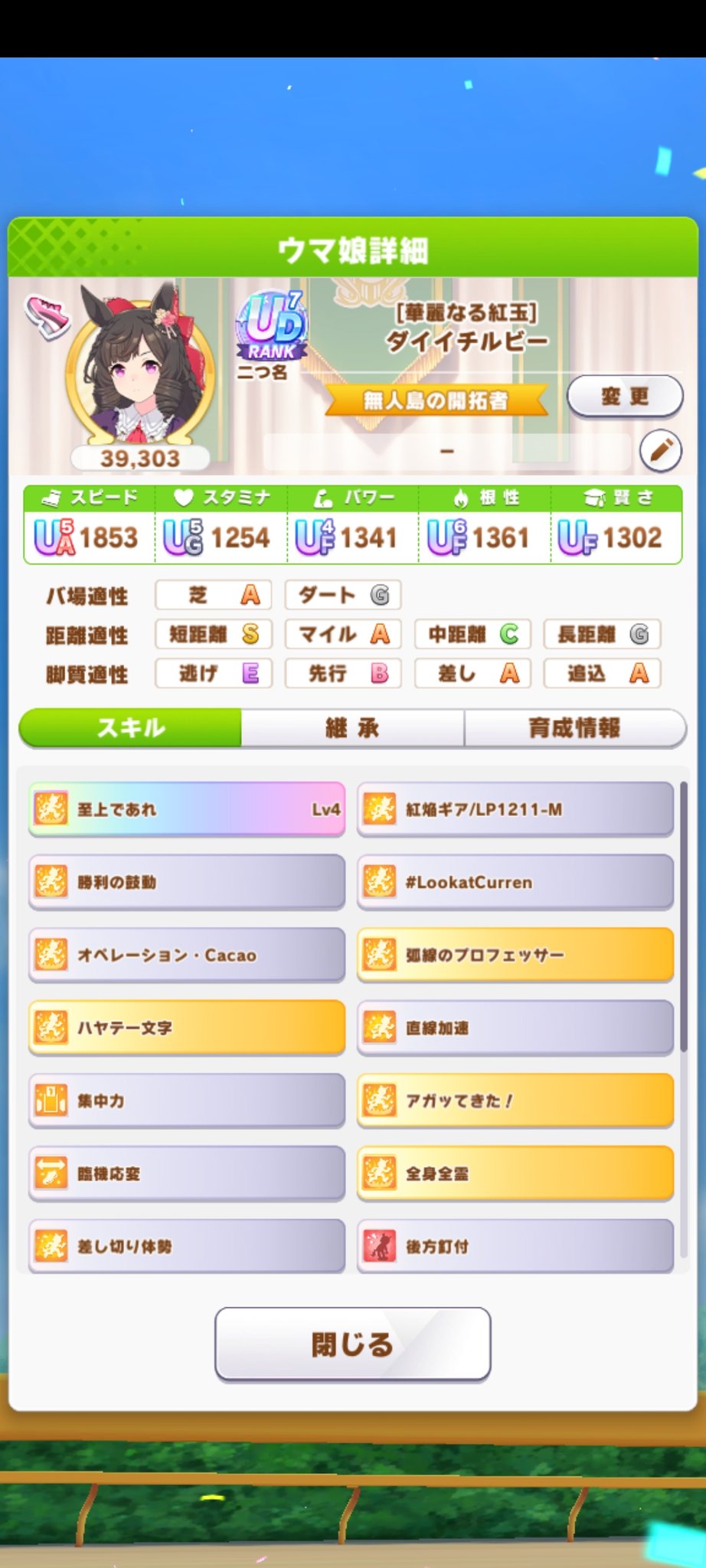The height and width of the screenshot is (1568, 706).
Task: View the 臨機応変 skill
Action: (187, 1173)
